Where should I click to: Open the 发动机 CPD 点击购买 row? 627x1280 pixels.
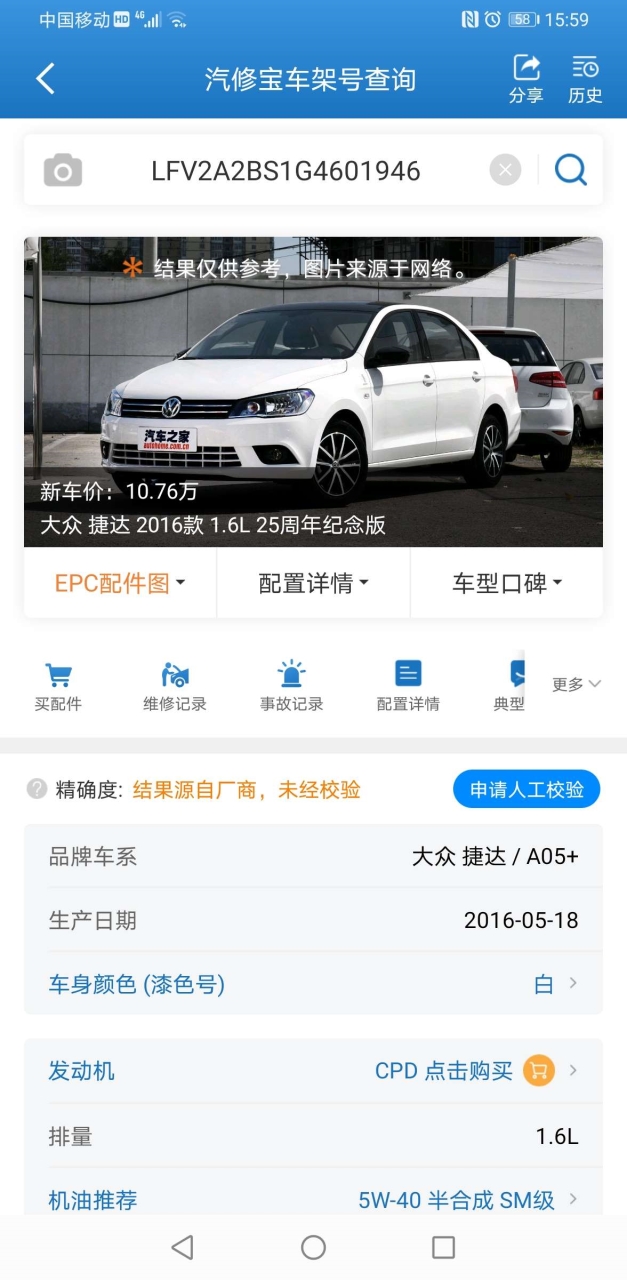point(313,1071)
